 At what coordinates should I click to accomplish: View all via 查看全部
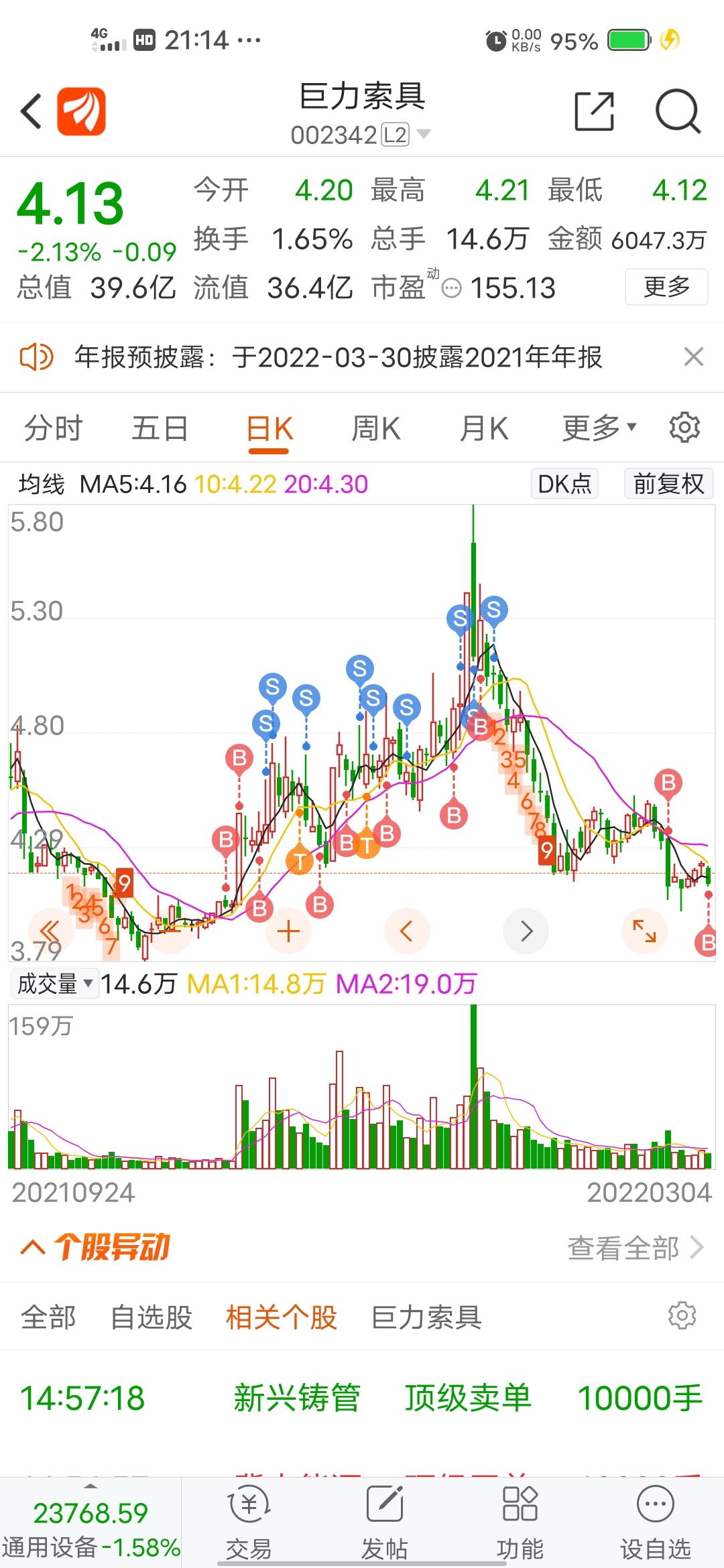tap(635, 1248)
